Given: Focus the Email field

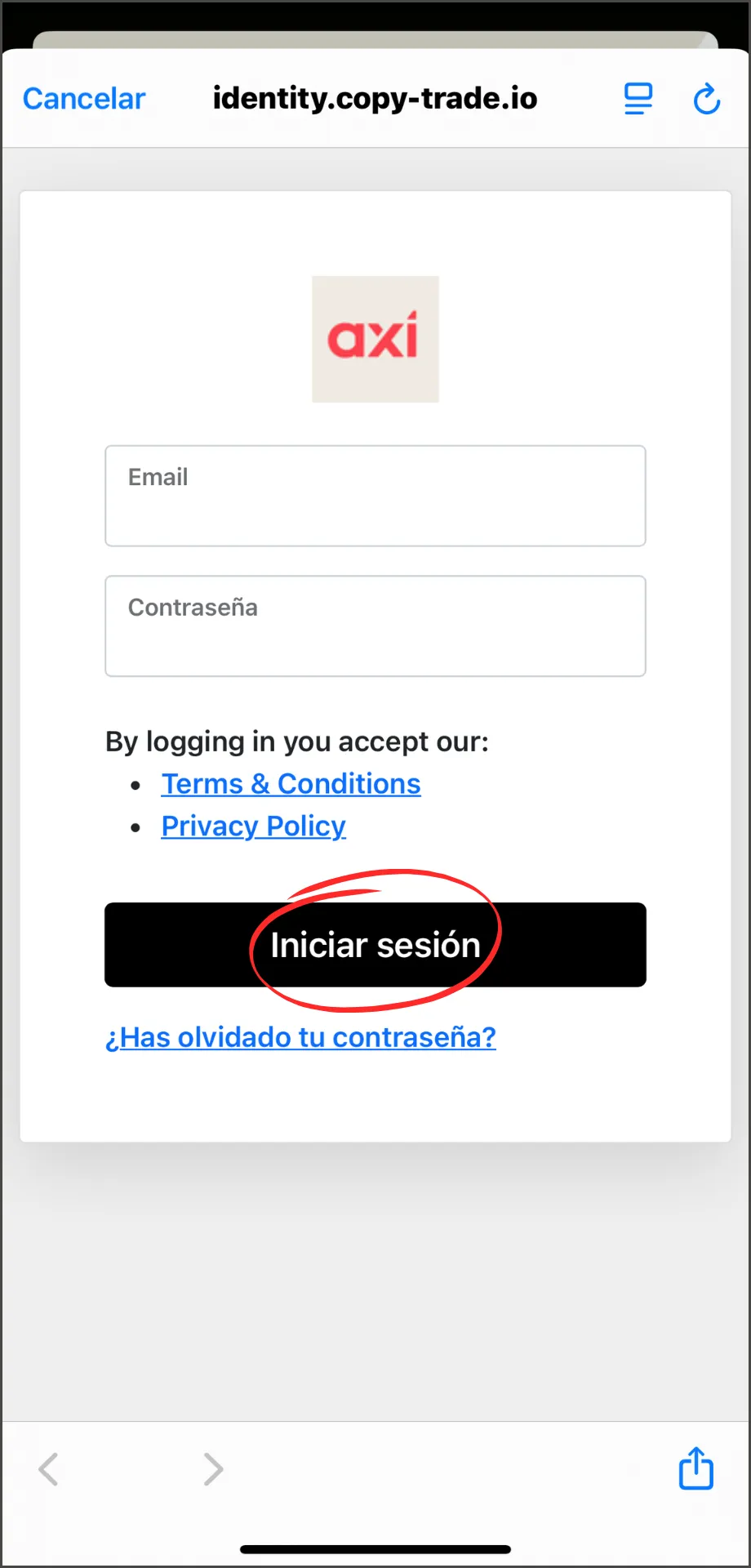Looking at the screenshot, I should pyautogui.click(x=375, y=496).
